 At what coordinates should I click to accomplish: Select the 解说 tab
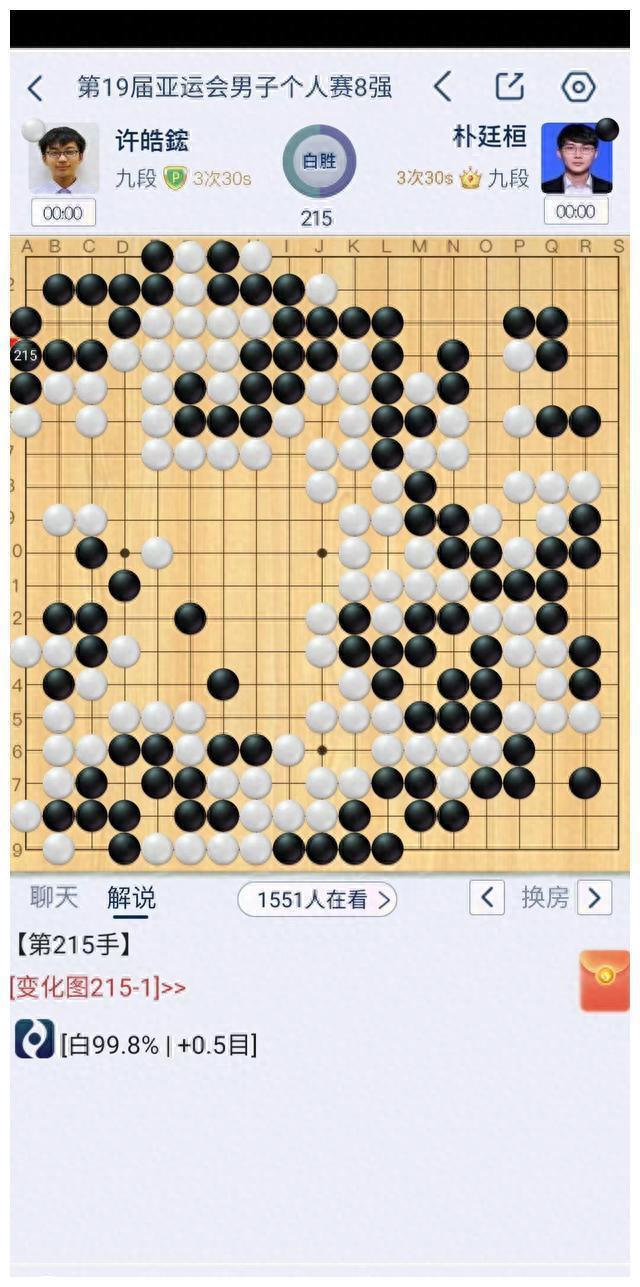click(x=132, y=898)
